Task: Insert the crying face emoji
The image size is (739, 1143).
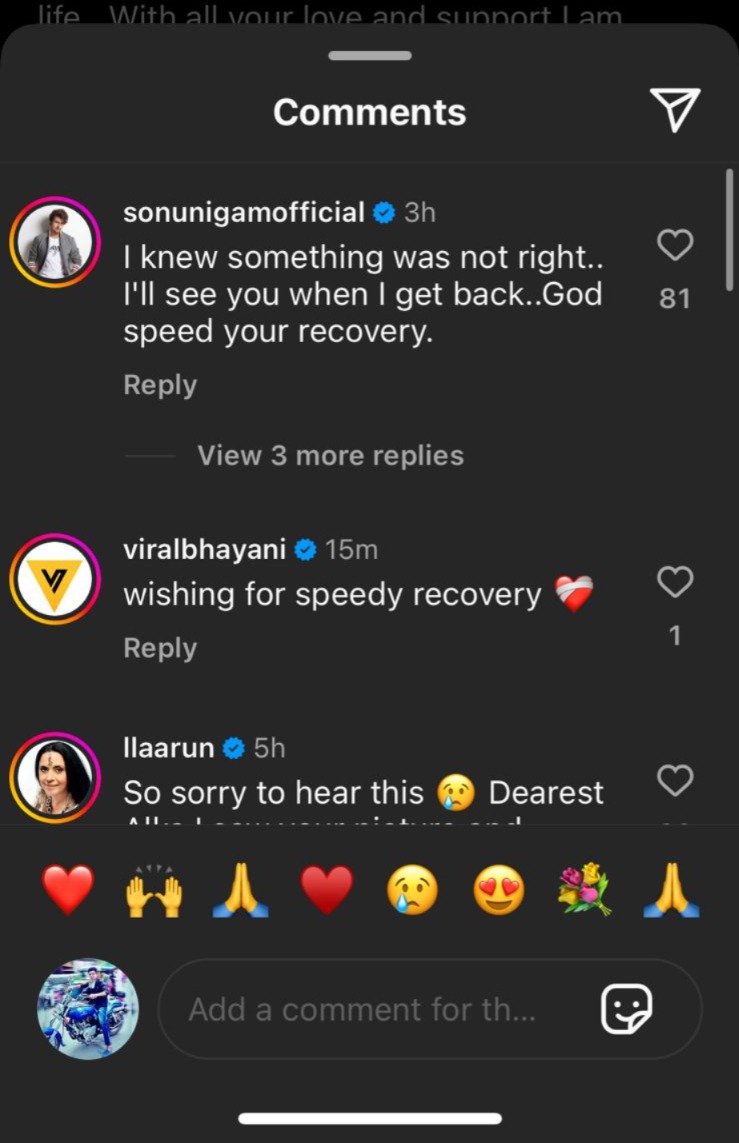Action: [x=412, y=890]
